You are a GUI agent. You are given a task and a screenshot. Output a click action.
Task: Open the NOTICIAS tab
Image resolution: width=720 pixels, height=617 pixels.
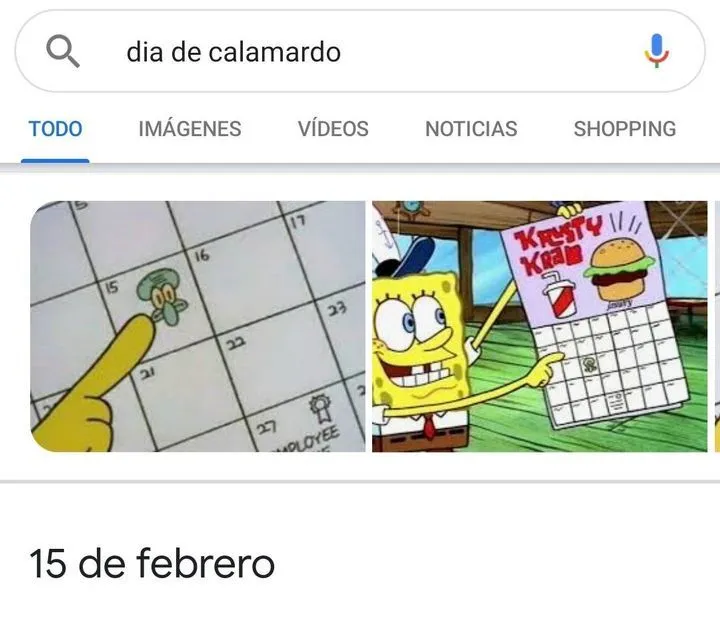tap(471, 129)
